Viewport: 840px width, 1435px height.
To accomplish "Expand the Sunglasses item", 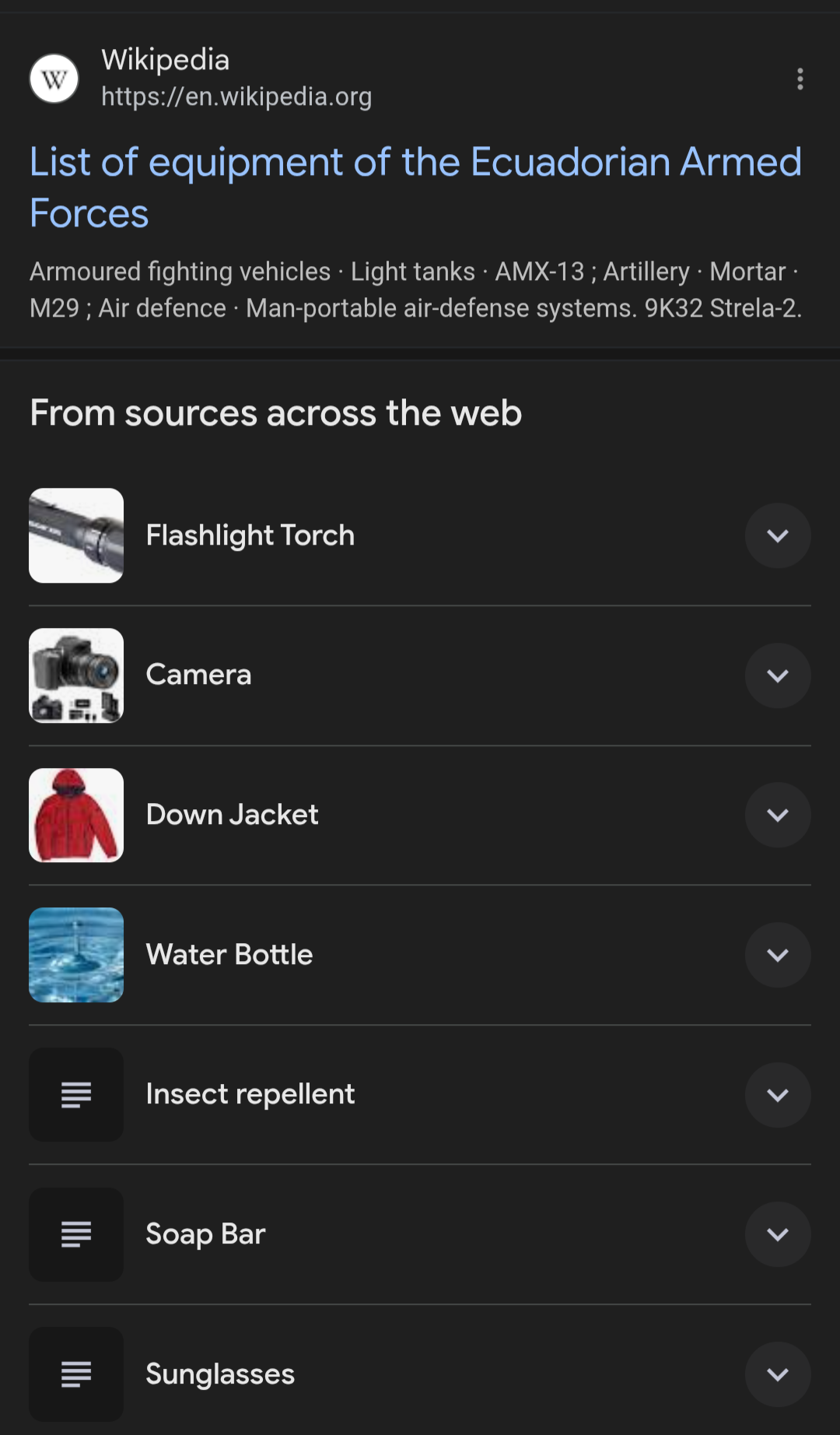I will [778, 1374].
